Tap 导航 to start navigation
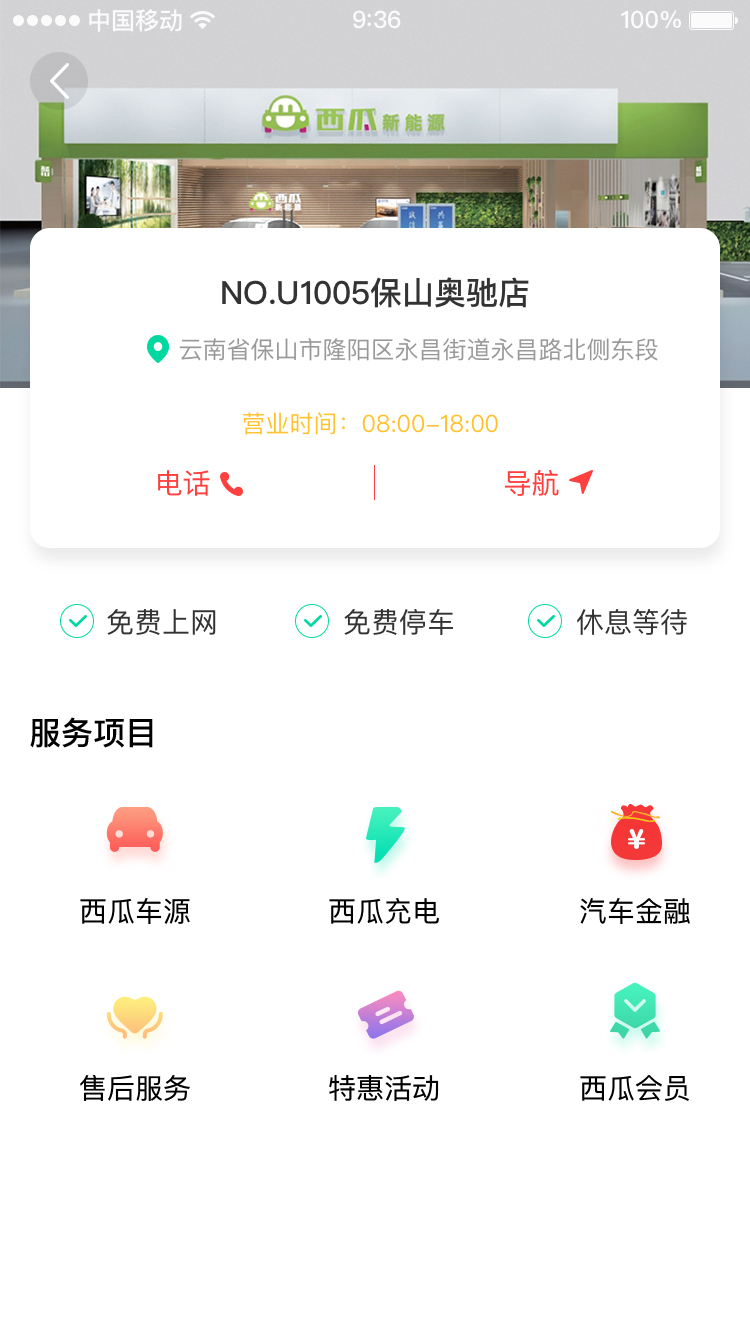 [531, 482]
